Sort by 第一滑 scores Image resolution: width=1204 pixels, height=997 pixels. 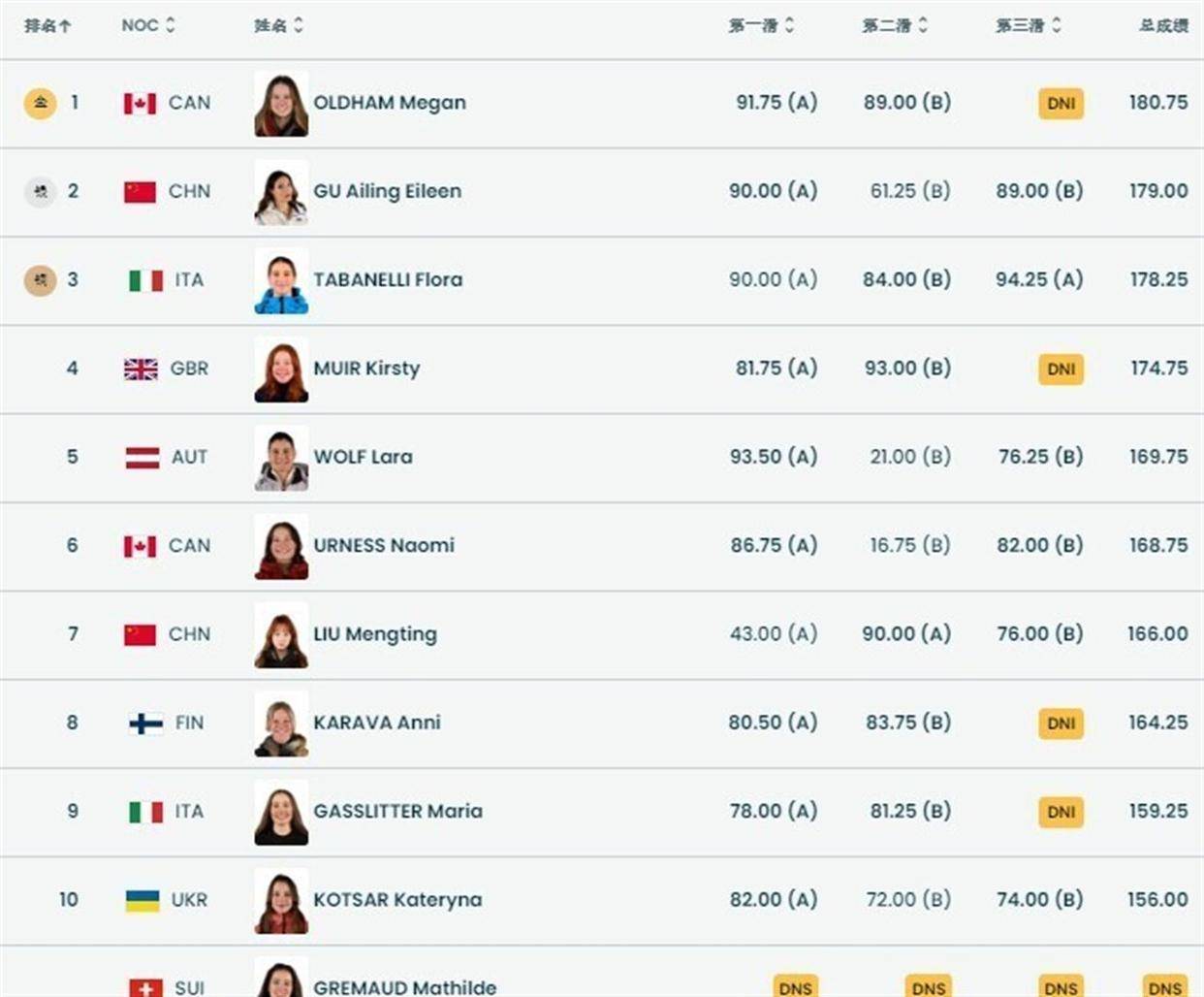761,25
